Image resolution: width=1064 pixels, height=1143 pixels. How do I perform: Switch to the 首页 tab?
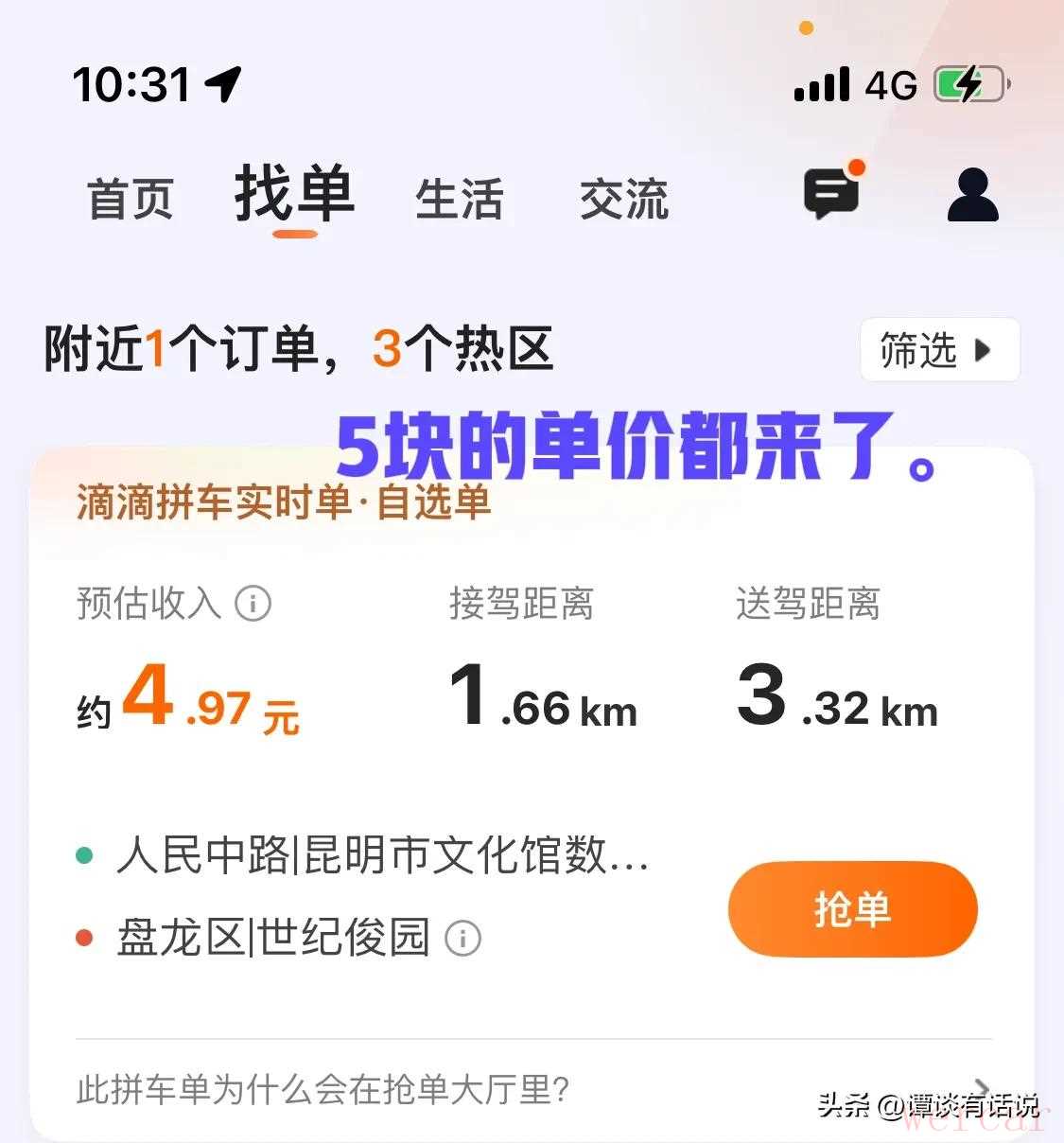(x=130, y=200)
